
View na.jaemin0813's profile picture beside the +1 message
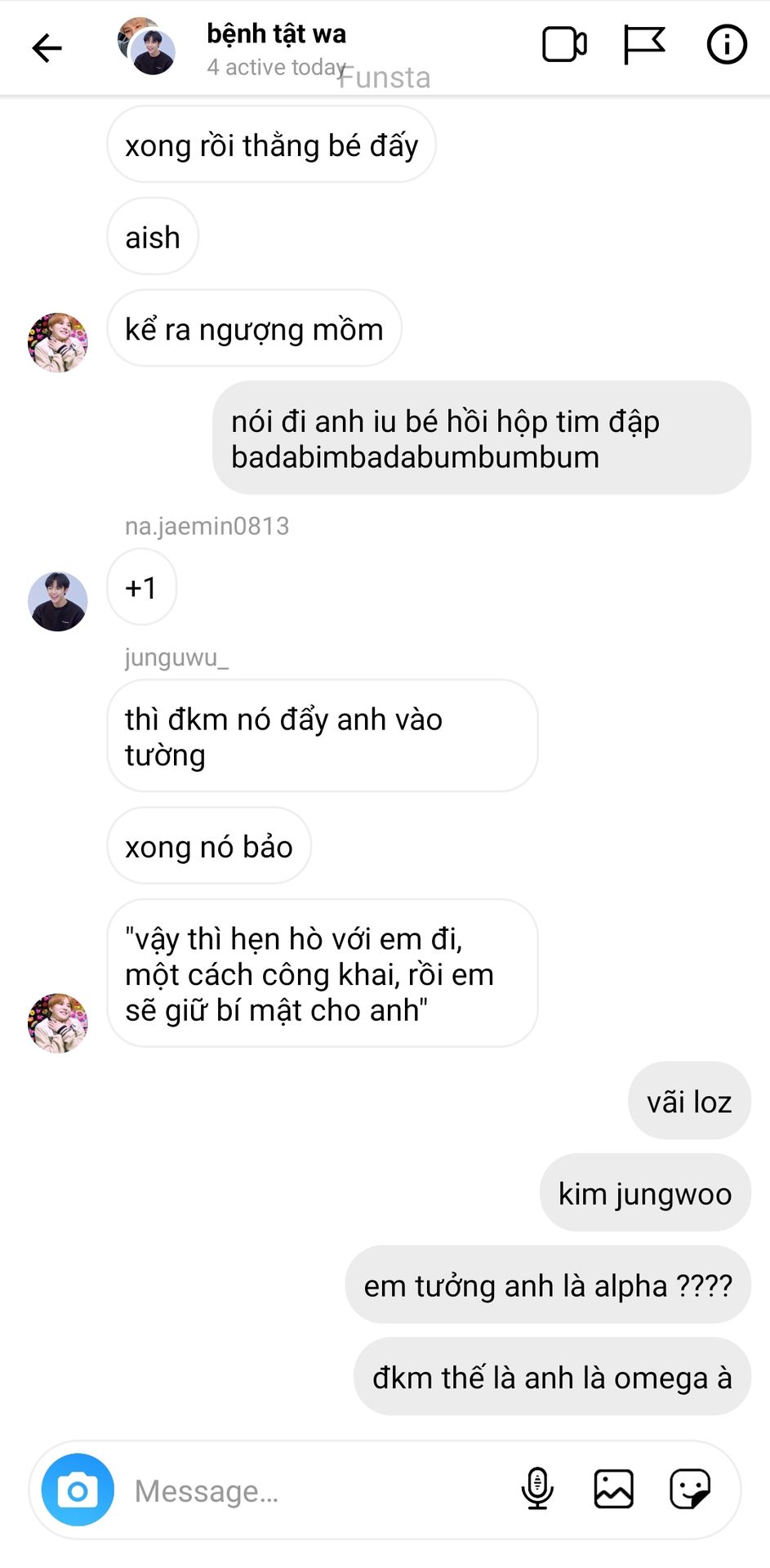(x=57, y=602)
